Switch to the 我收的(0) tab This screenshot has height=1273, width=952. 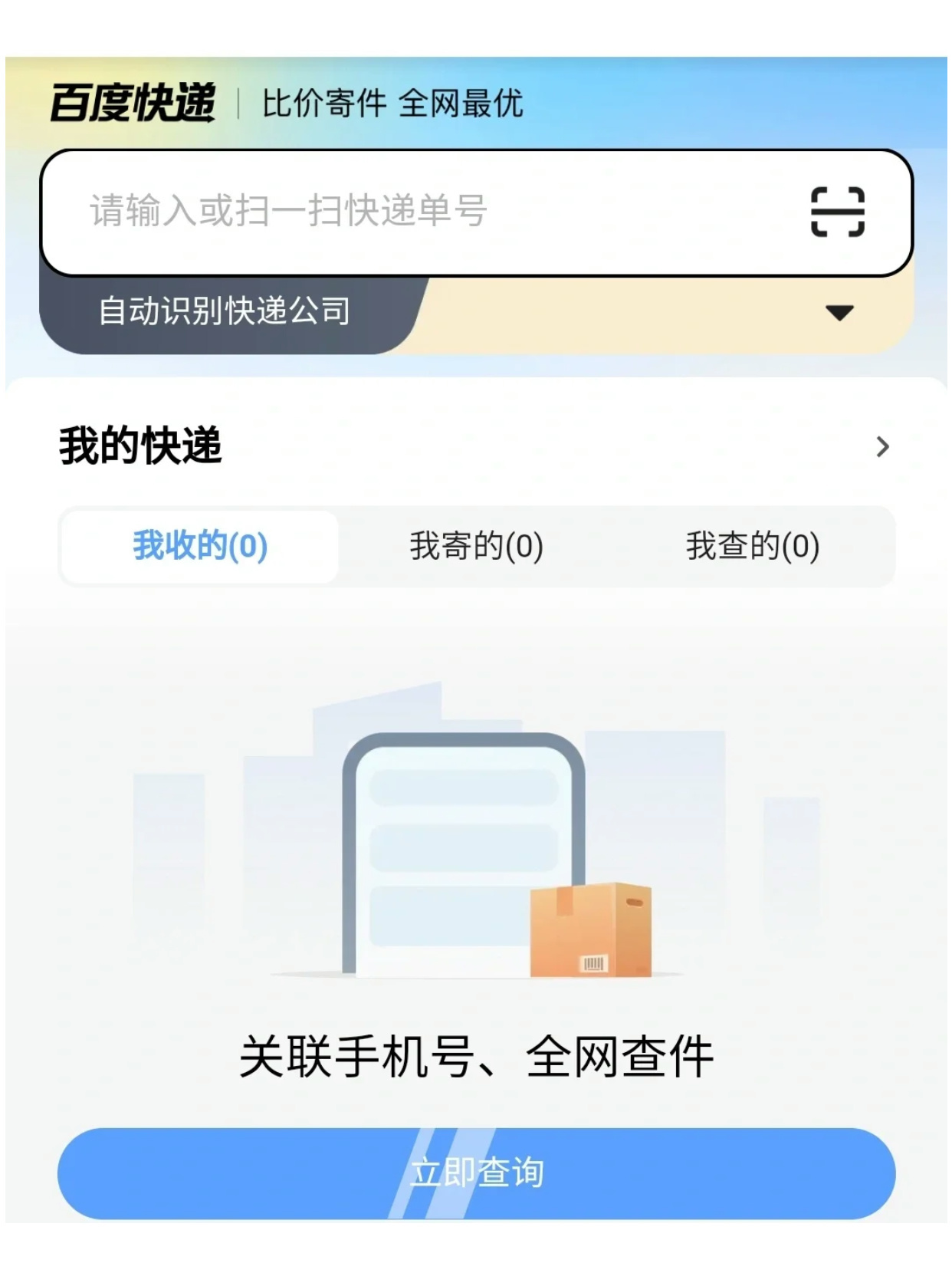pos(200,546)
